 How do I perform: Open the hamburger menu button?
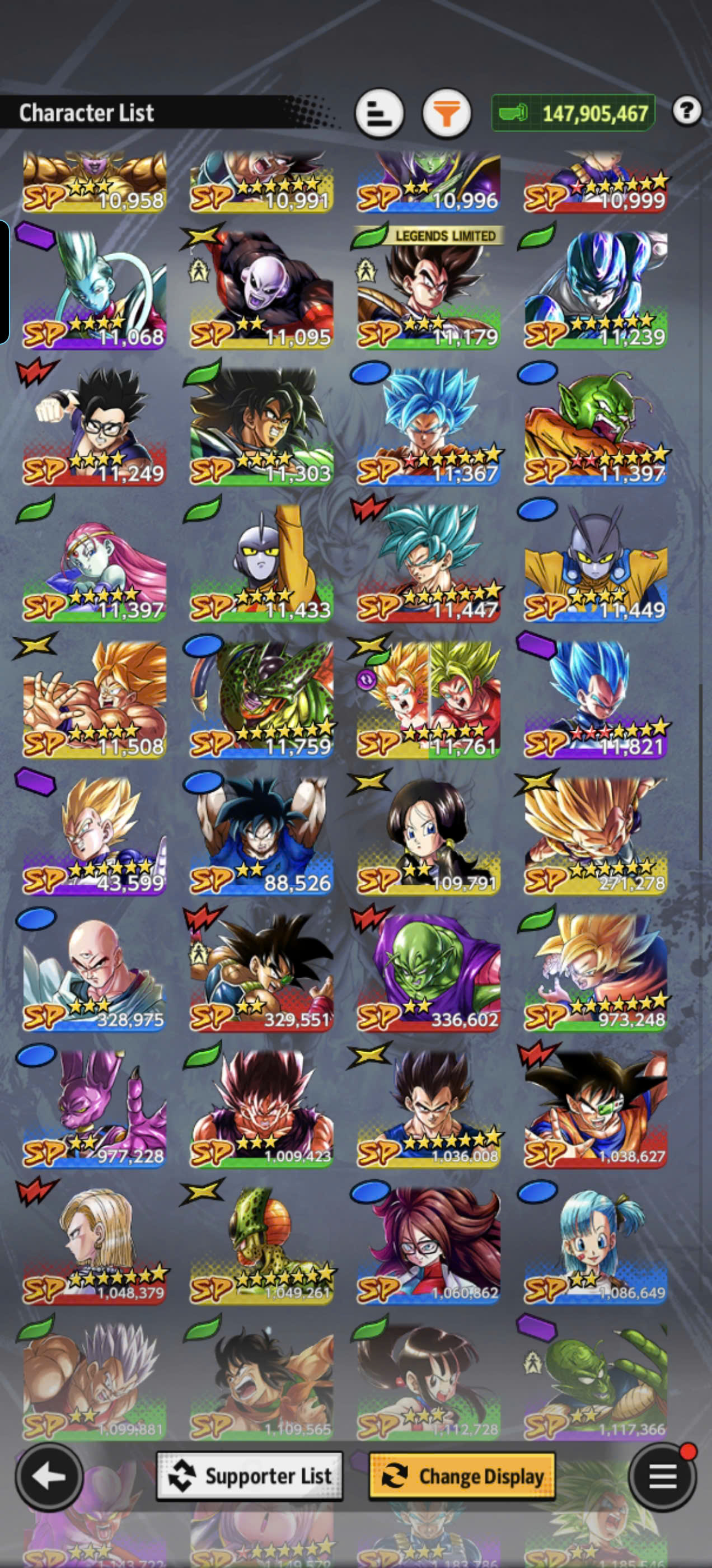[662, 1476]
